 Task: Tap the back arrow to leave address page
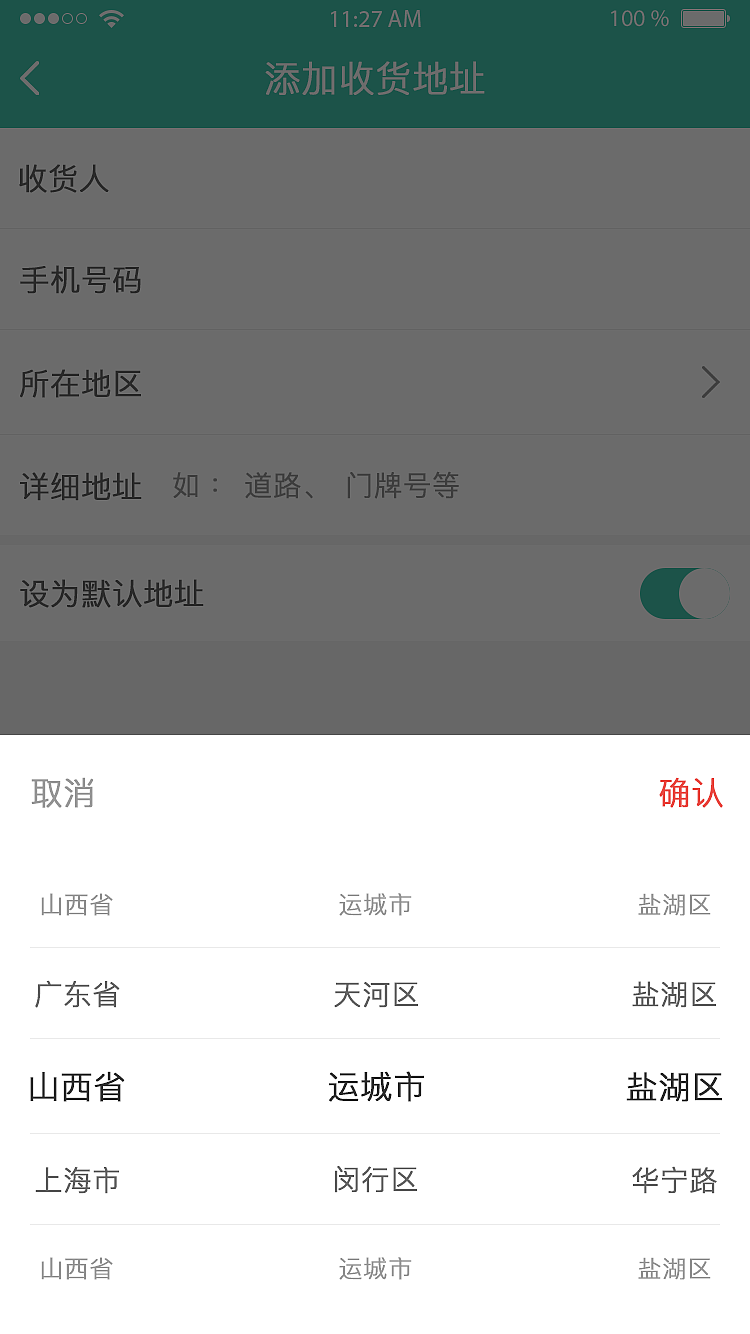coord(29,79)
